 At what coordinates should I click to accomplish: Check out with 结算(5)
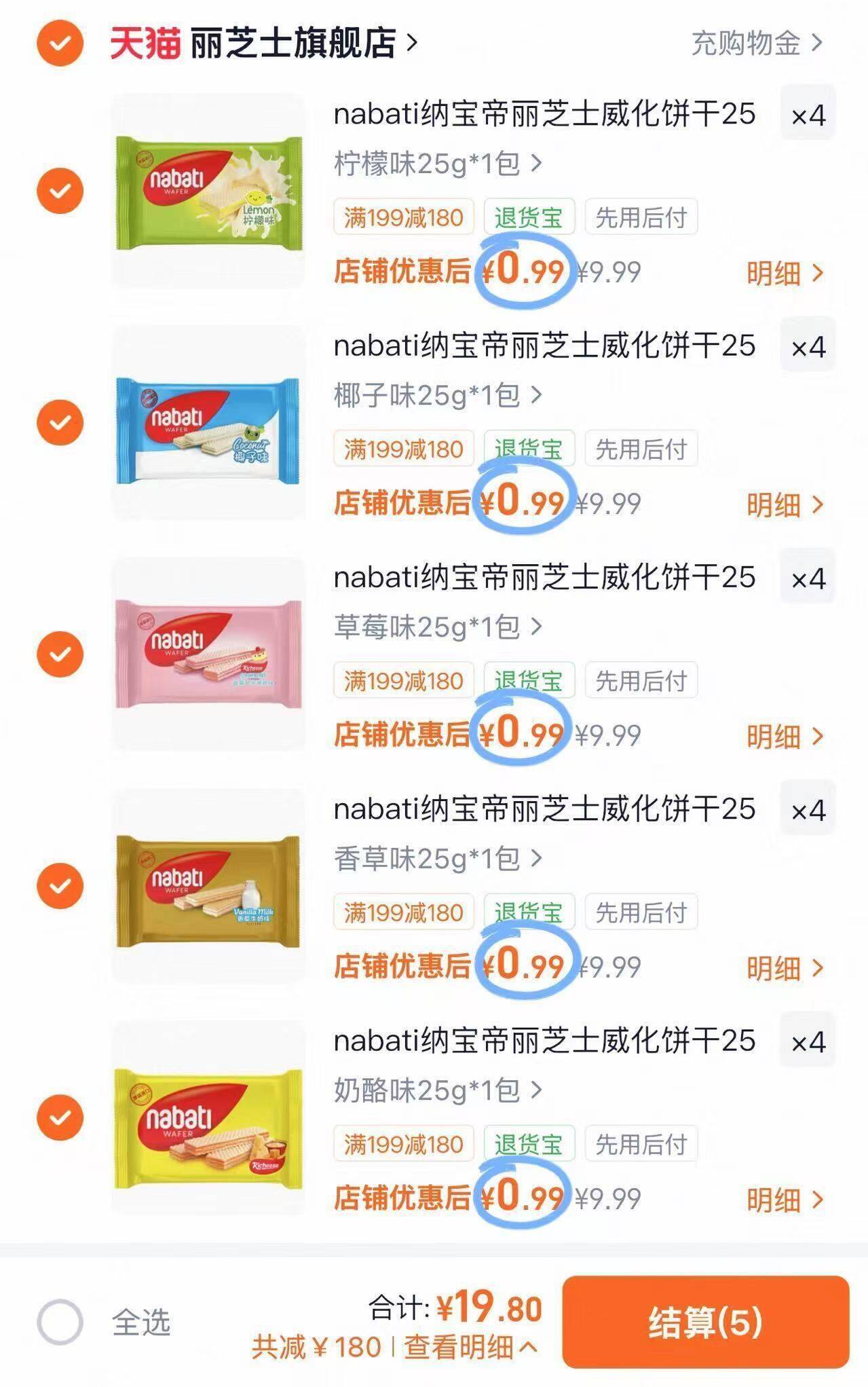pos(706,1322)
